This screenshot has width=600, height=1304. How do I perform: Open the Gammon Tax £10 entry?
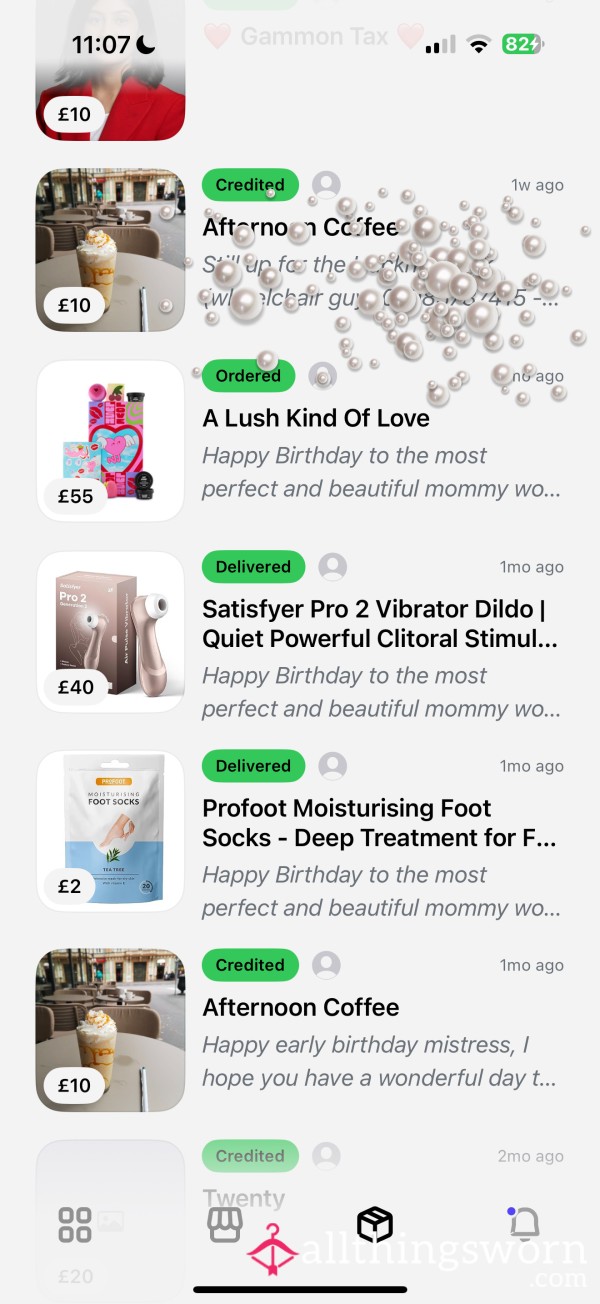[x=300, y=70]
